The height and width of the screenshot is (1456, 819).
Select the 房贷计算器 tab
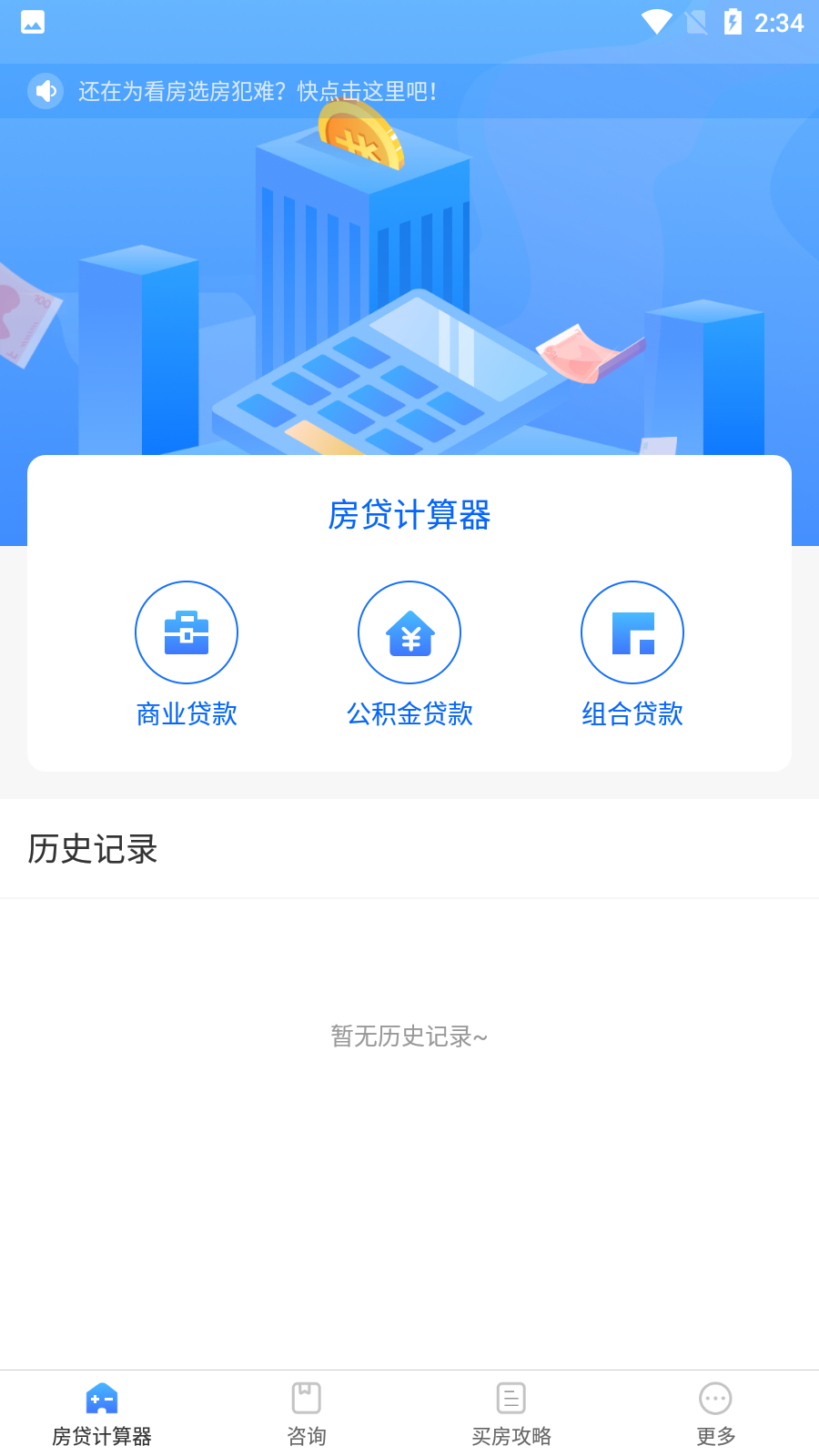(x=102, y=1413)
